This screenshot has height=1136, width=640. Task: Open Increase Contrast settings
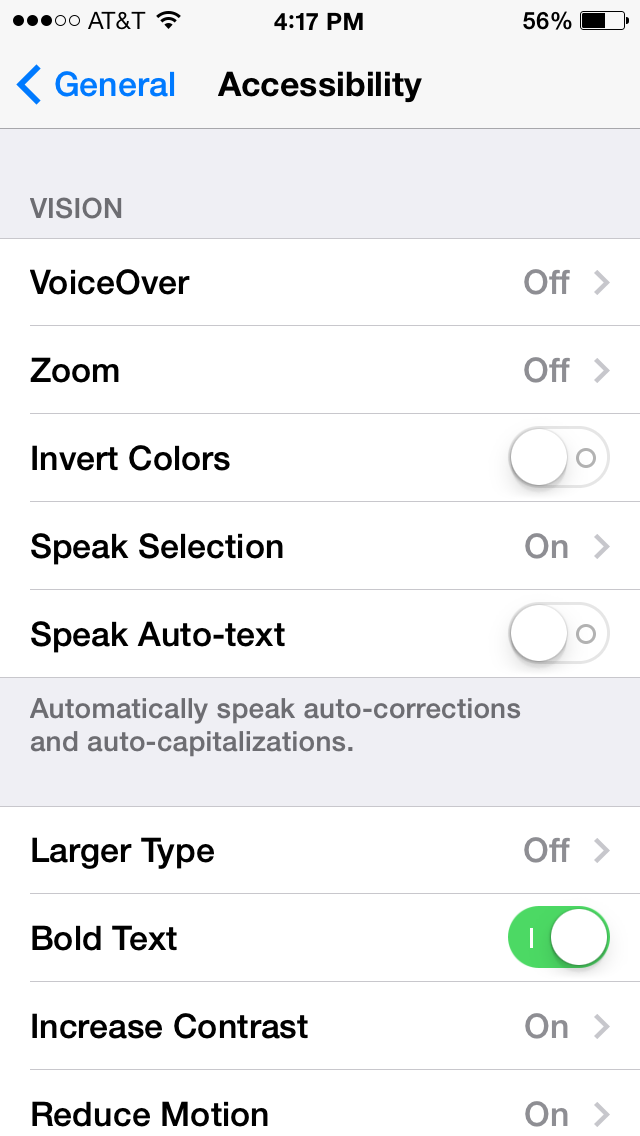[320, 1026]
